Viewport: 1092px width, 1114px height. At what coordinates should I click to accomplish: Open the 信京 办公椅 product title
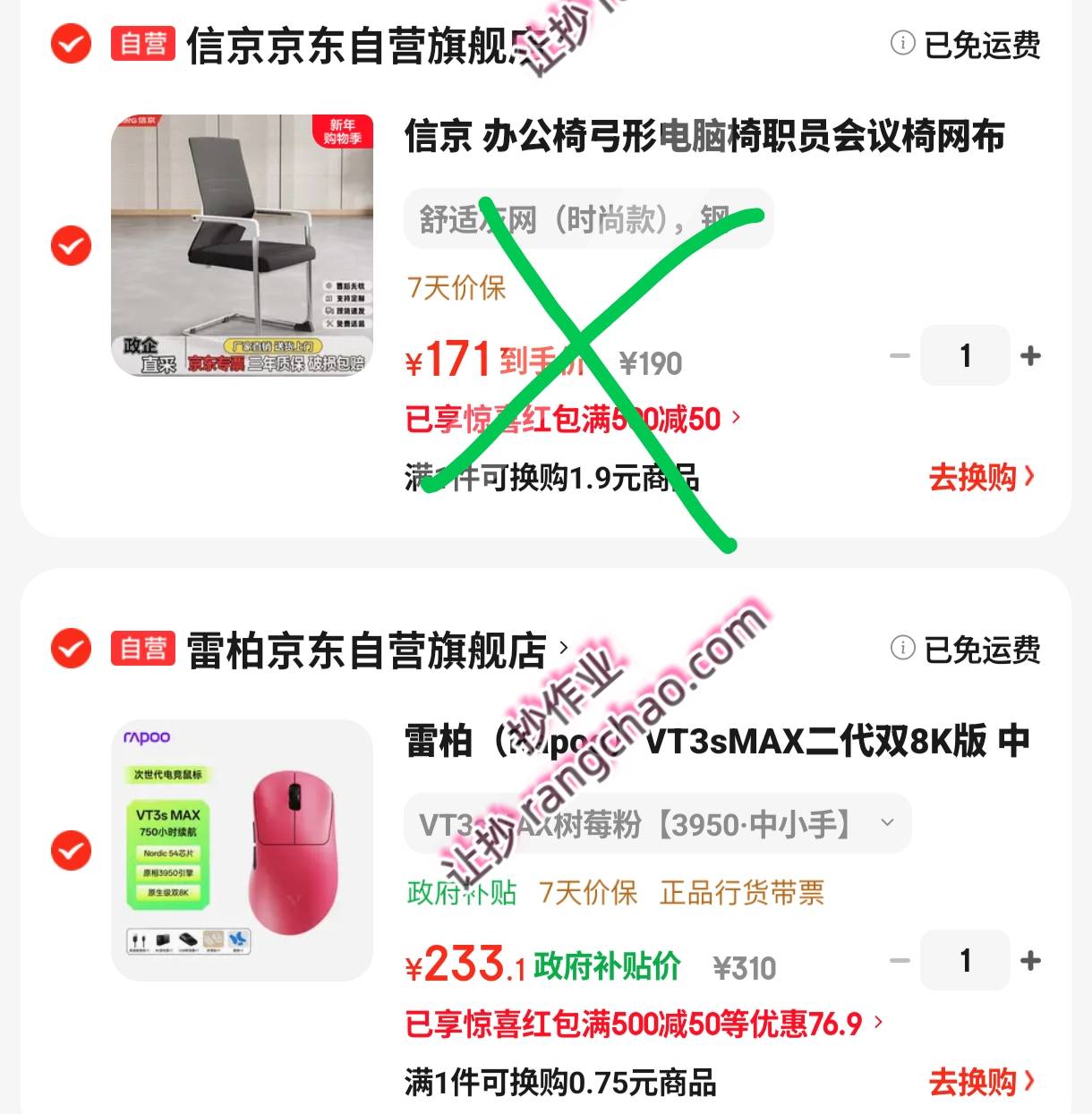click(704, 137)
